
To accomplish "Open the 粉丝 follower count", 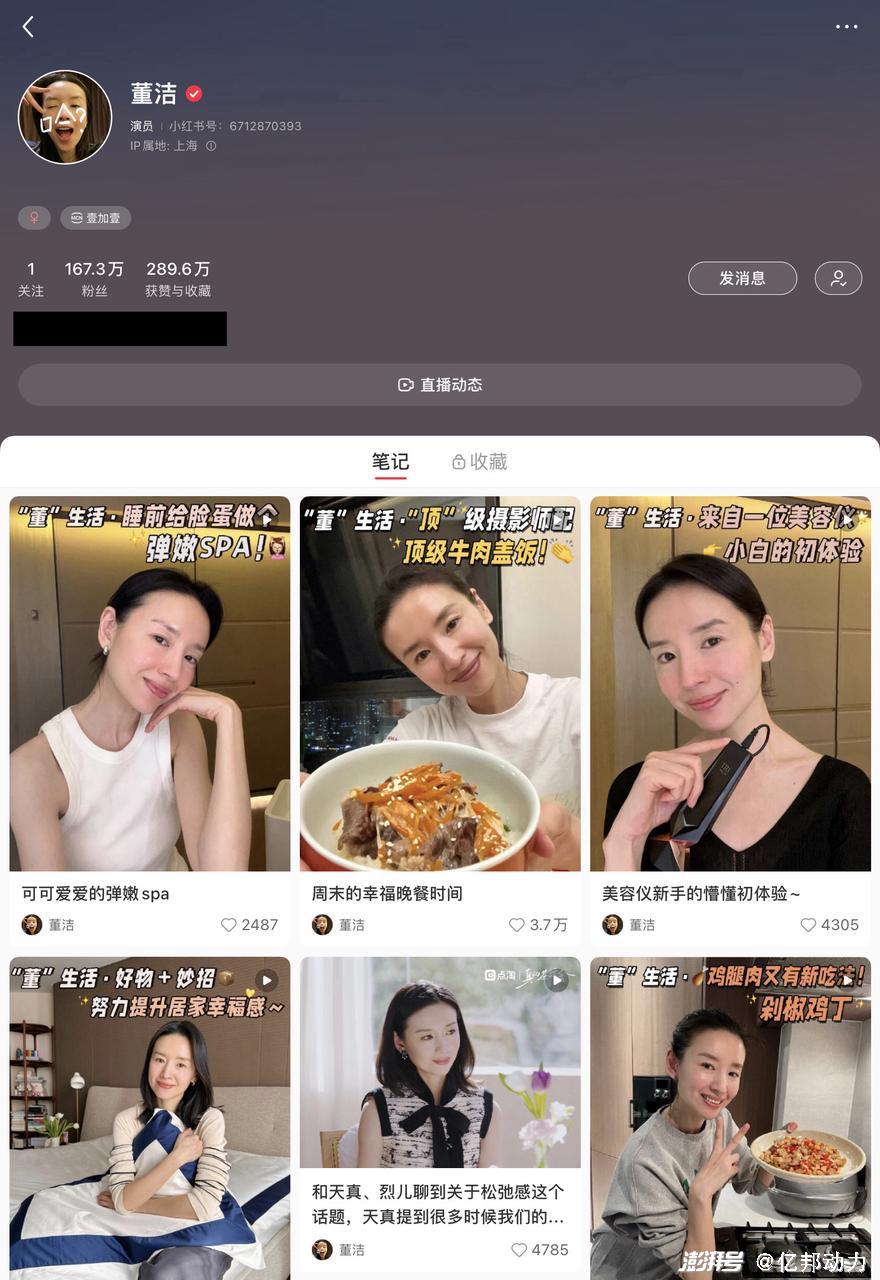I will (x=95, y=277).
